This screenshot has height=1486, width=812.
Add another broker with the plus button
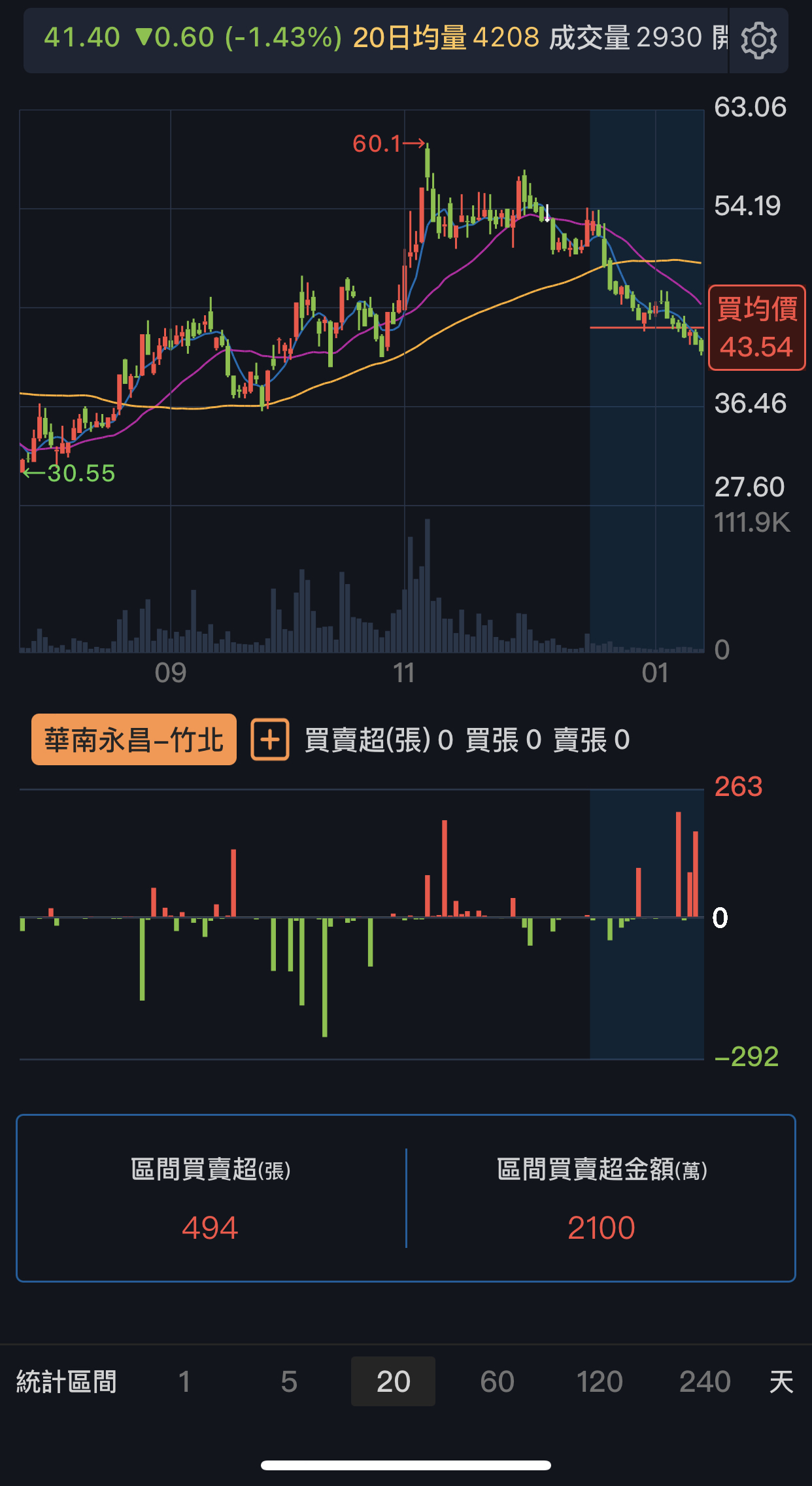[270, 740]
